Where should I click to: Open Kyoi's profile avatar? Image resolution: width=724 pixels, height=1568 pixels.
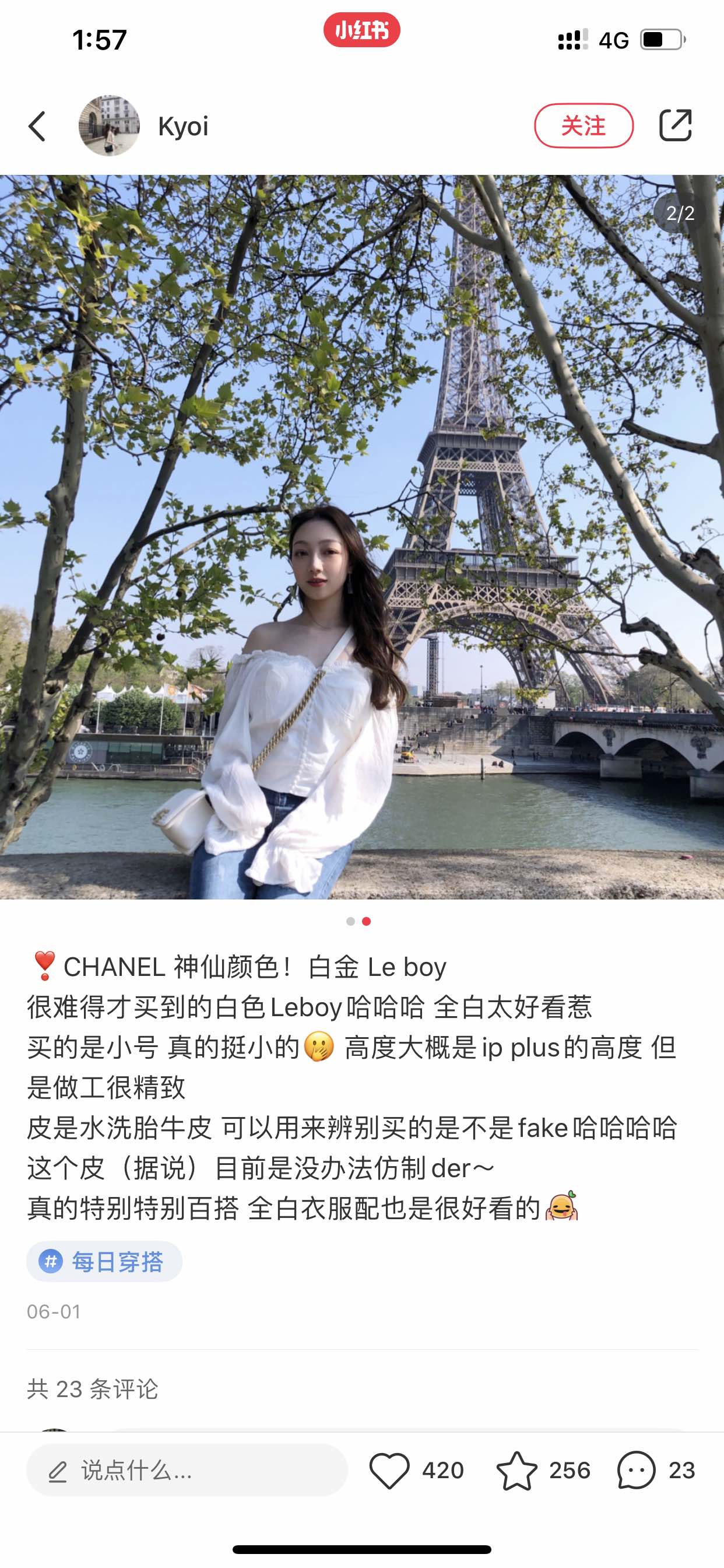point(109,126)
